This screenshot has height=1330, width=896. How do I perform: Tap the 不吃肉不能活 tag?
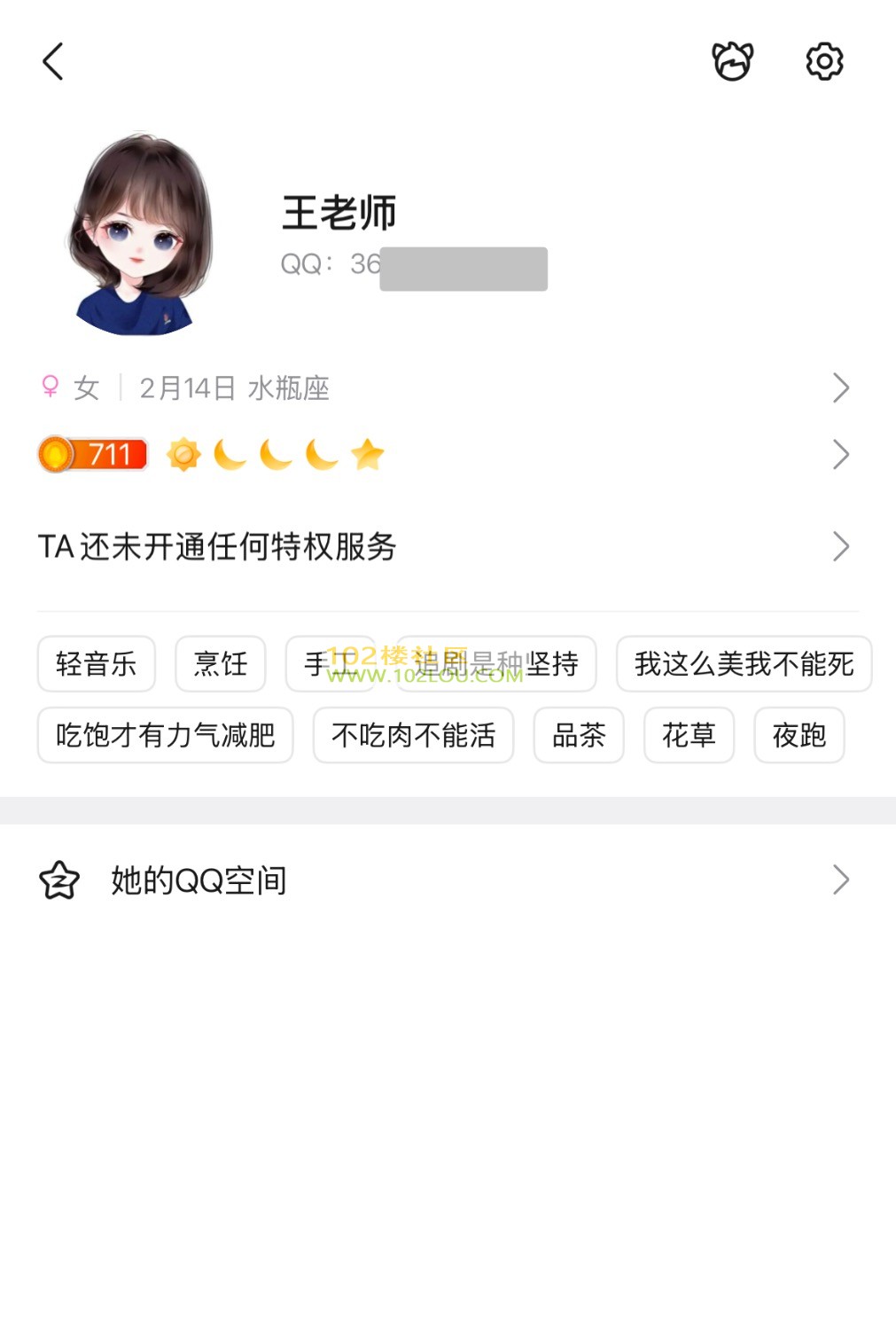coord(413,735)
